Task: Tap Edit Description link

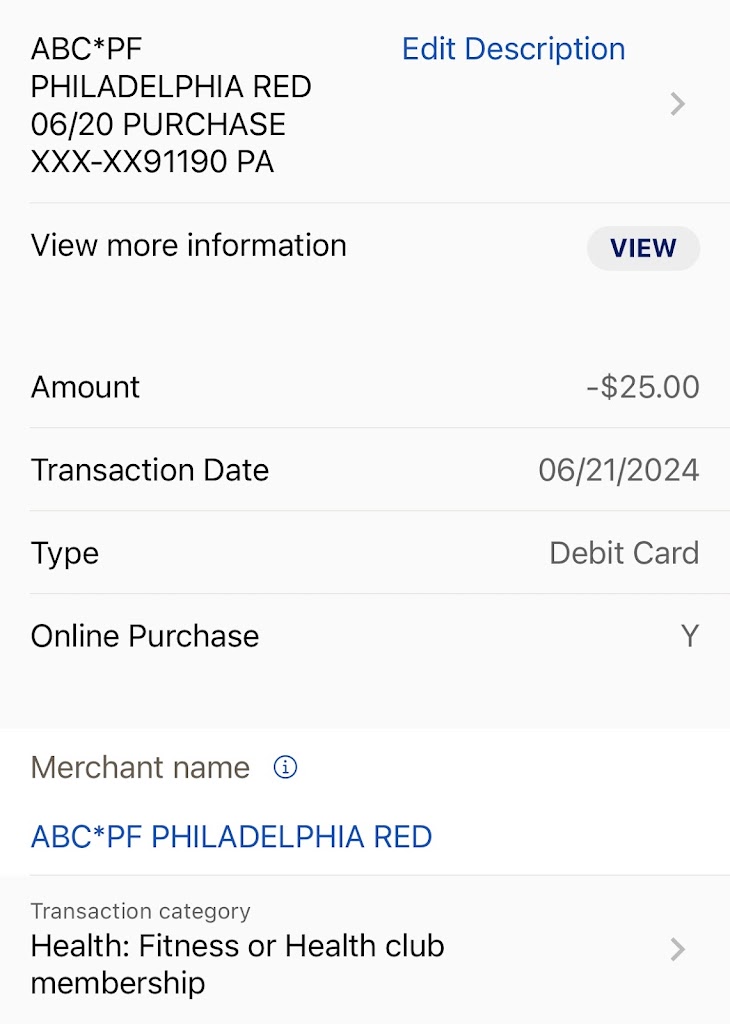Action: (513, 49)
